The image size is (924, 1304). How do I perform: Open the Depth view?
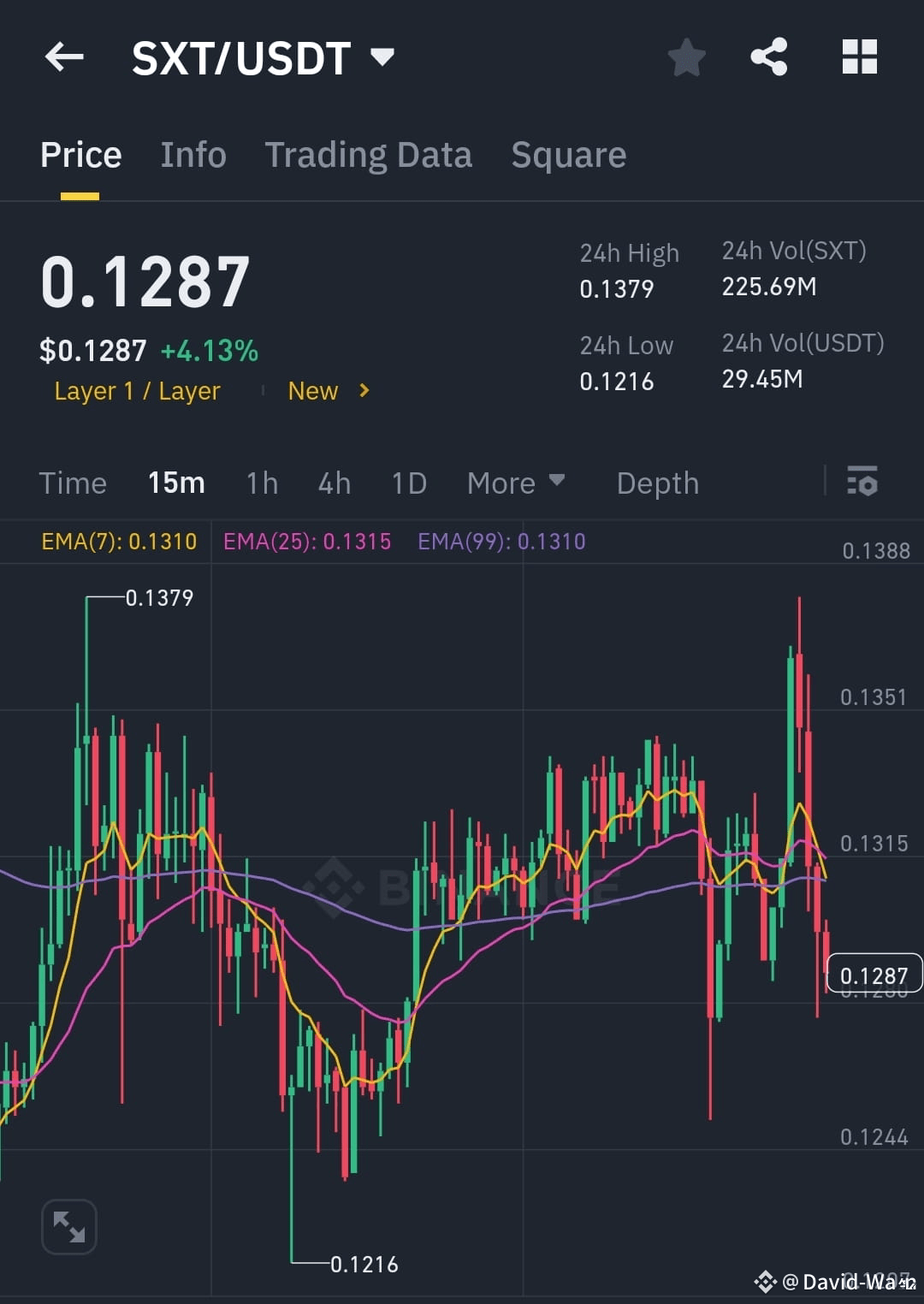pyautogui.click(x=657, y=483)
